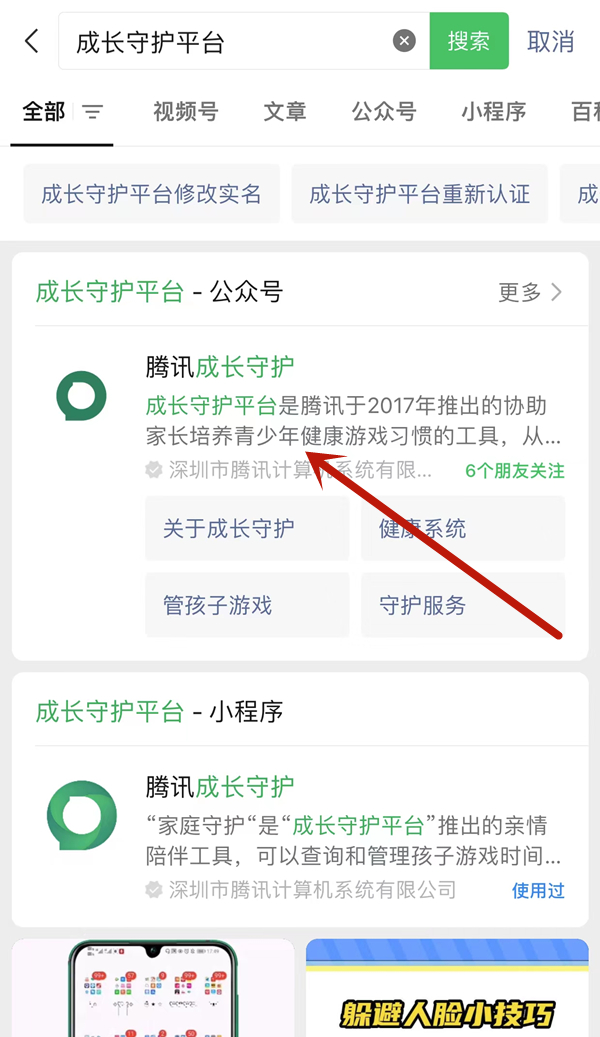Clear the search text field
The height and width of the screenshot is (1037, 600).
coord(404,41)
